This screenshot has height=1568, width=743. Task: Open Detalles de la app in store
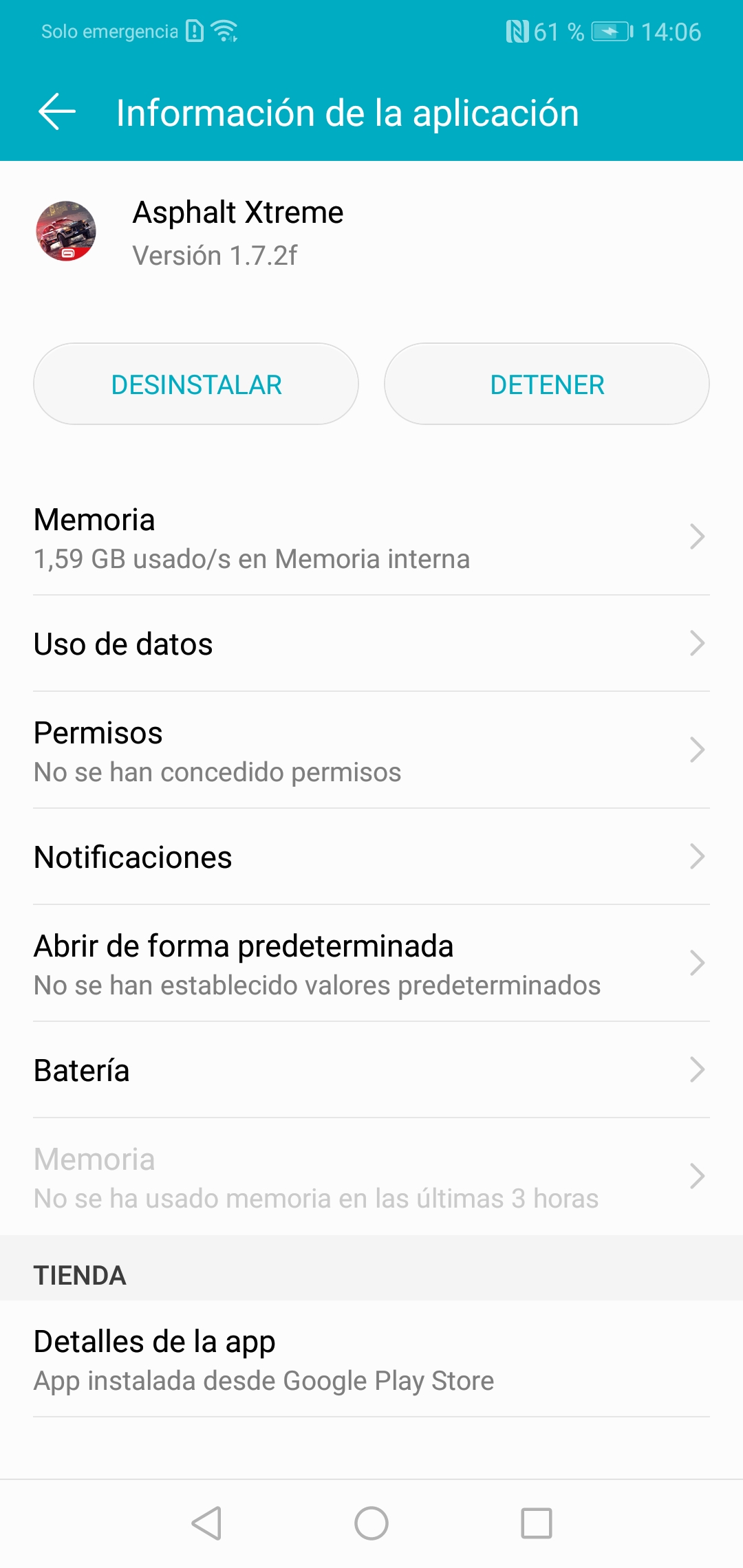point(371,1360)
